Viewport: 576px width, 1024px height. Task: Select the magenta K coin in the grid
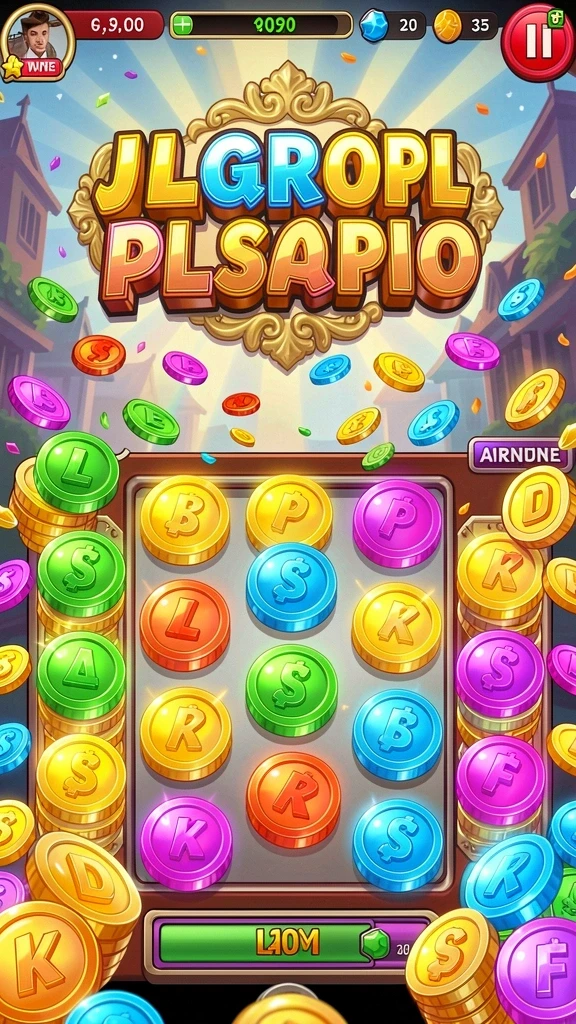(186, 843)
